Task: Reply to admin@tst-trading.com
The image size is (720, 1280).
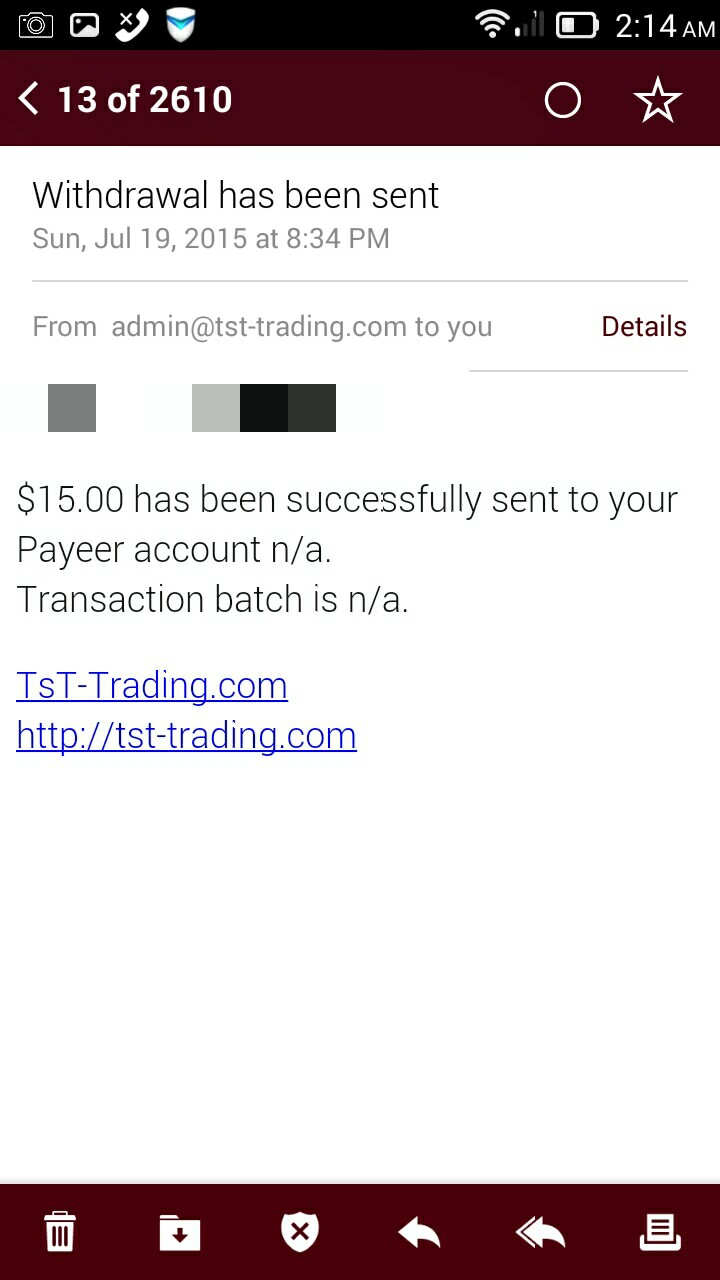Action: click(420, 1231)
